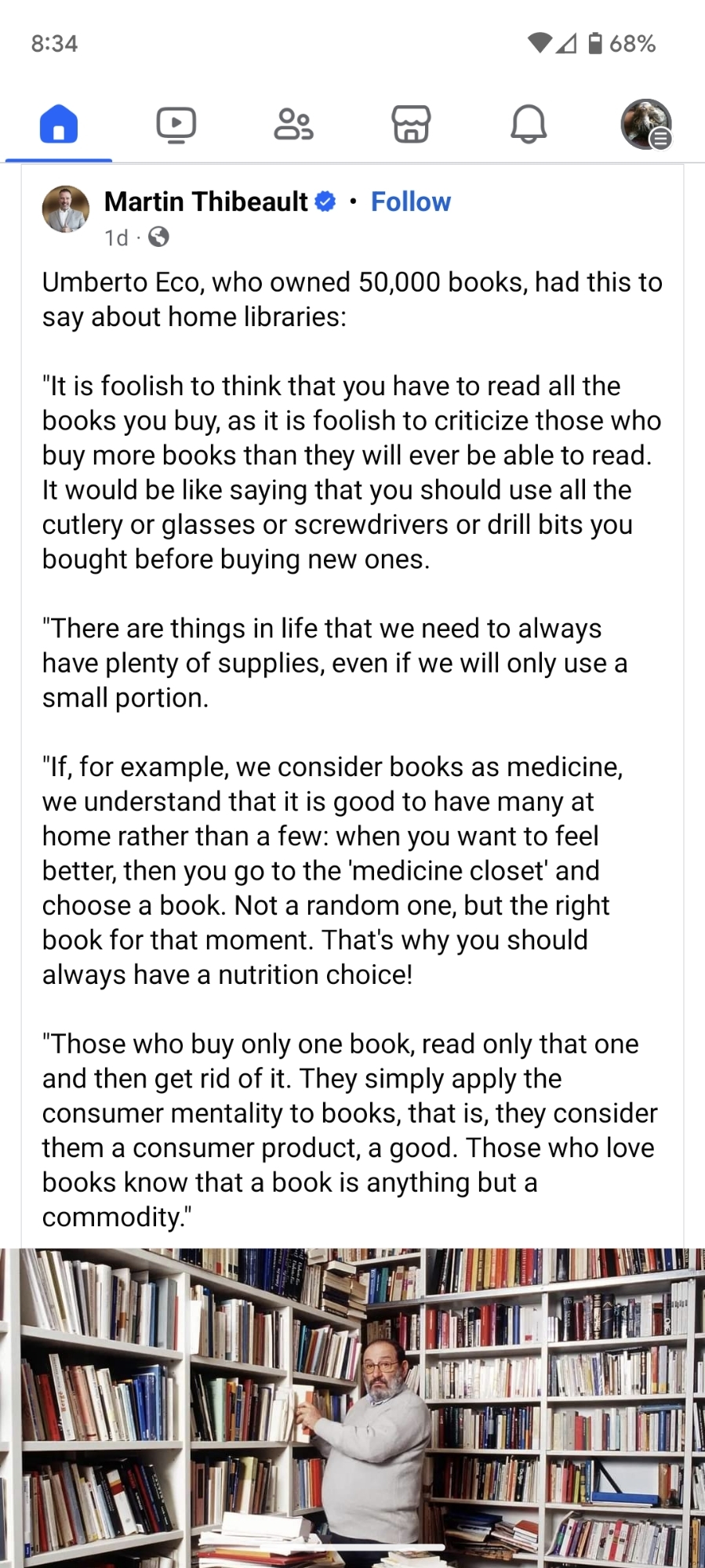
Task: Go to the Home feed tab
Action: pos(59,124)
